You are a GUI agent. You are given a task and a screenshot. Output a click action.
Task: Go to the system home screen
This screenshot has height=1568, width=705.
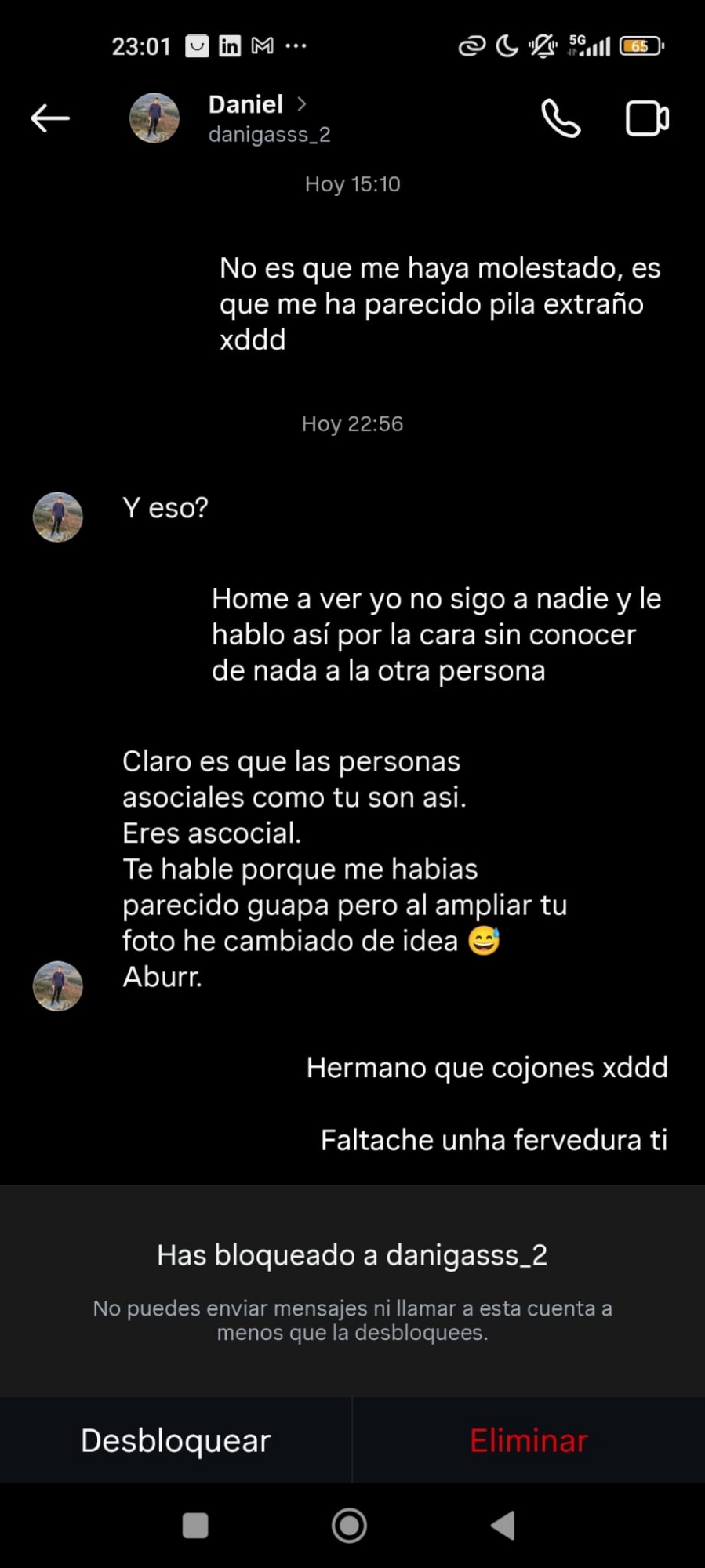pos(349,1525)
